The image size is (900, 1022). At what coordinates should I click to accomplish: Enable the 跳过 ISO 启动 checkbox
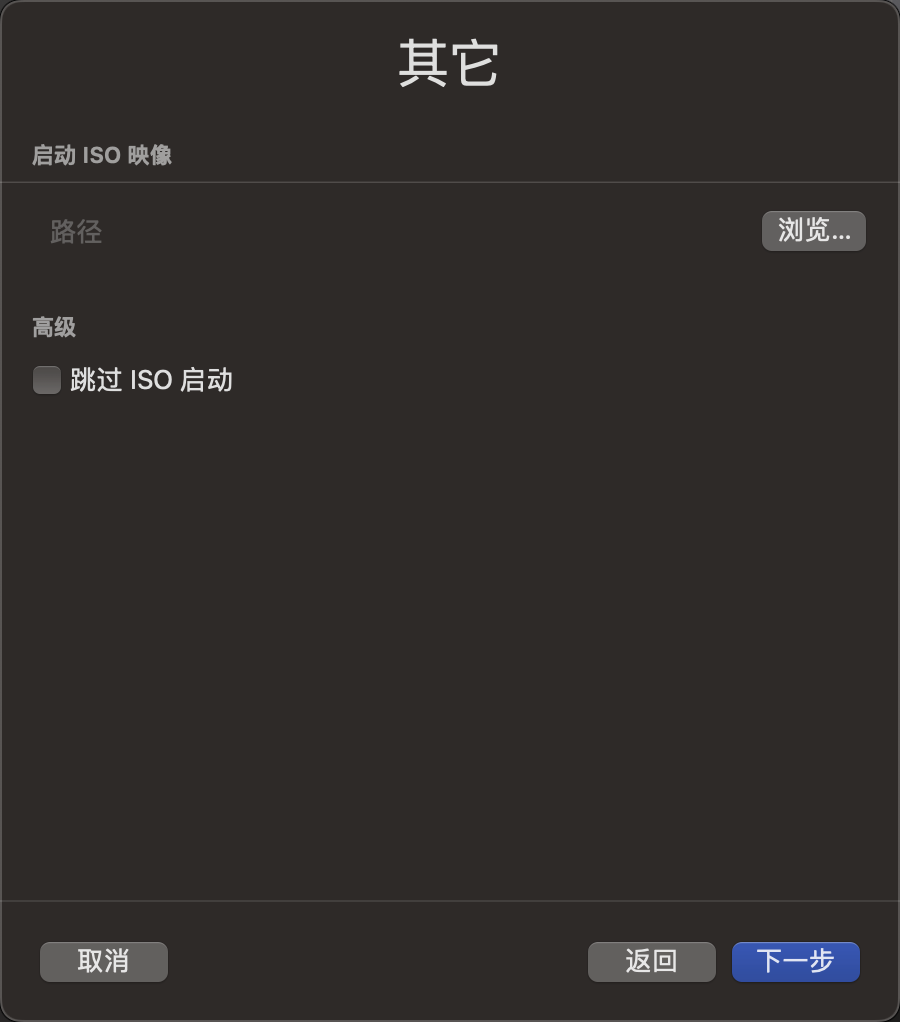47,380
